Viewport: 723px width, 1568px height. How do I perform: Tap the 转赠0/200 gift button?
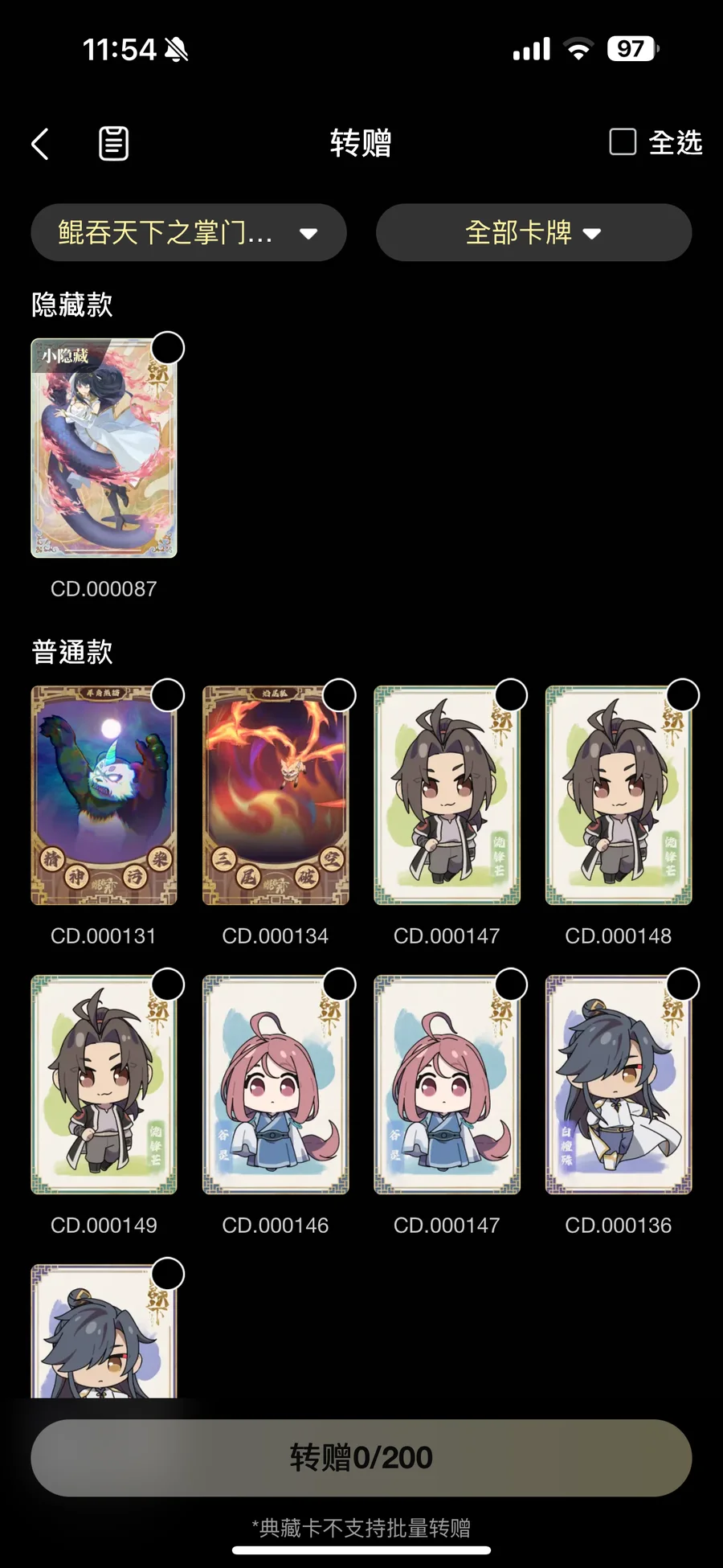(x=361, y=1458)
